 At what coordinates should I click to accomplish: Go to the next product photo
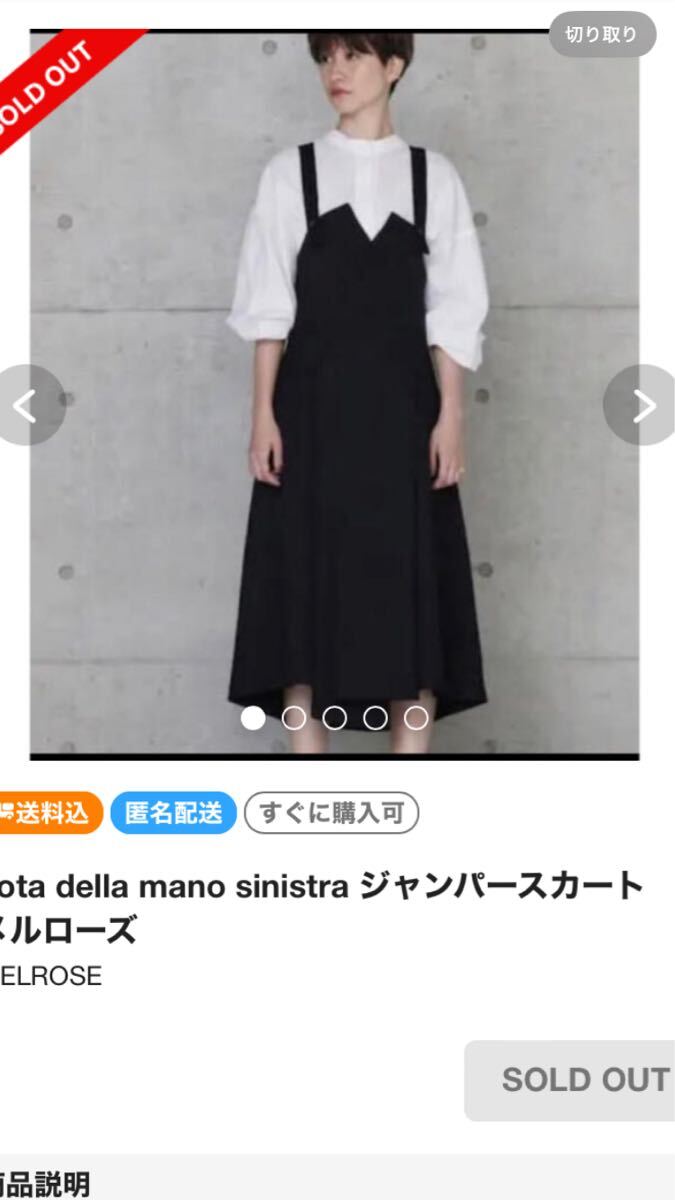pos(643,405)
